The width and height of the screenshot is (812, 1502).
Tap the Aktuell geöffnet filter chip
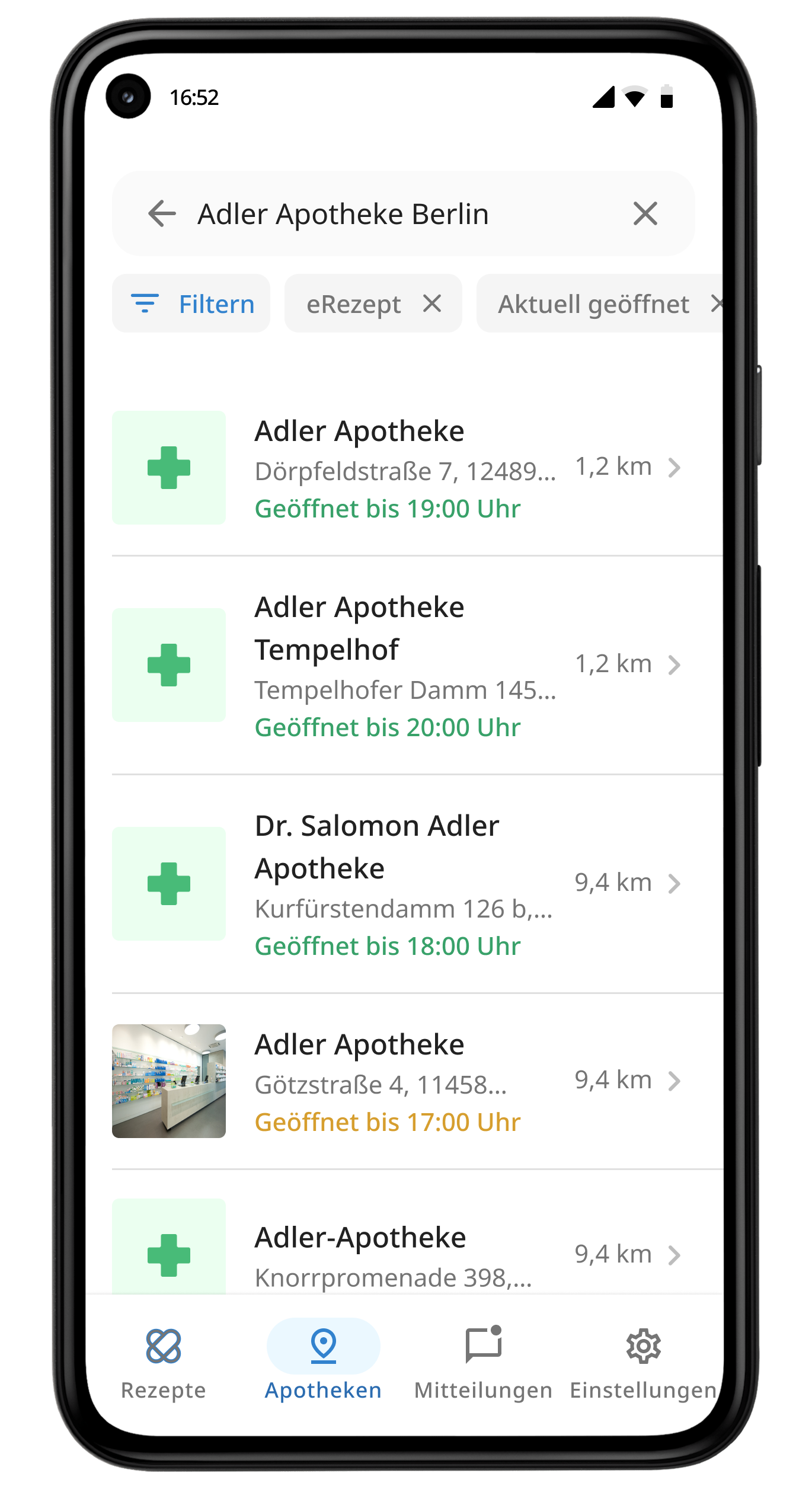pyautogui.click(x=600, y=303)
